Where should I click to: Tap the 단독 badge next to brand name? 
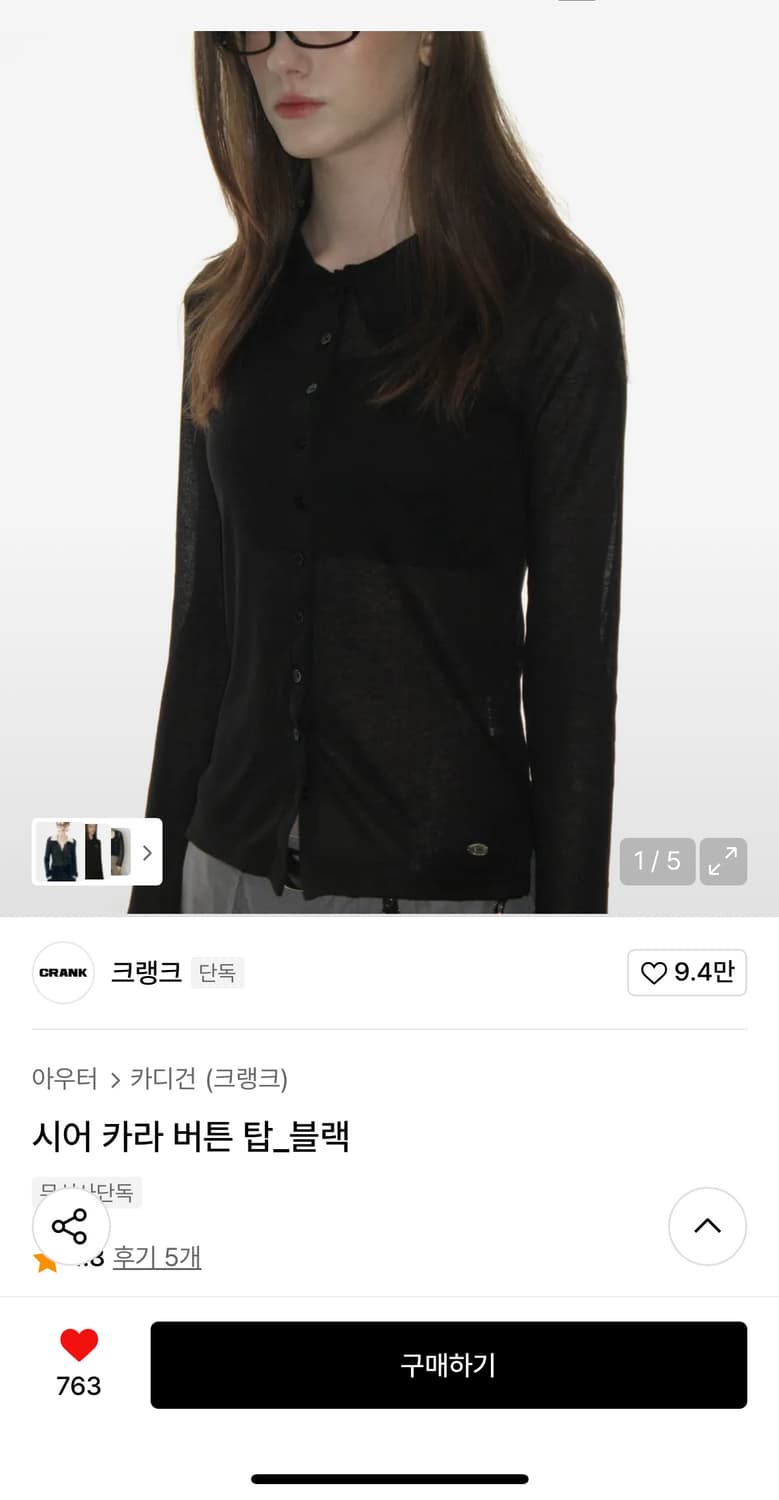click(x=217, y=972)
